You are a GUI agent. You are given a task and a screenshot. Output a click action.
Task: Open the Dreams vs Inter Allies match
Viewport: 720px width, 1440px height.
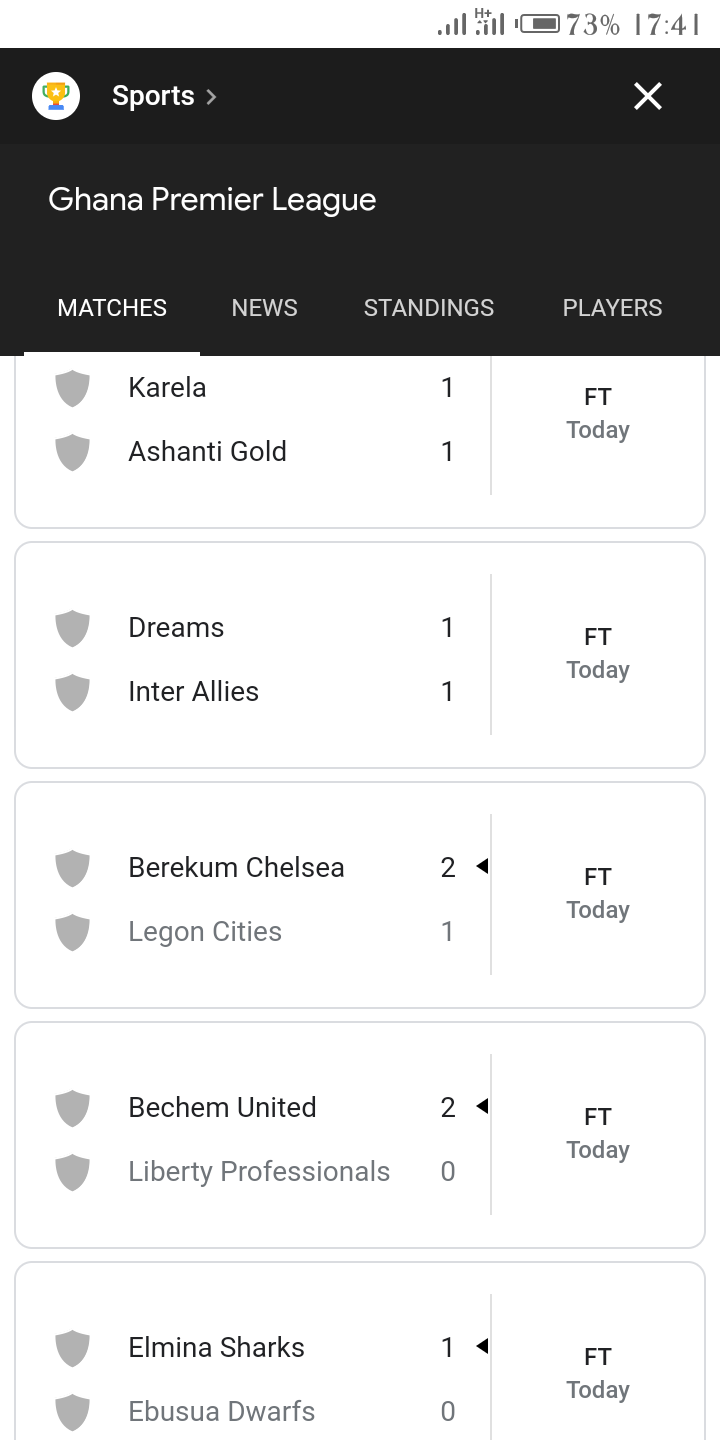(x=360, y=655)
